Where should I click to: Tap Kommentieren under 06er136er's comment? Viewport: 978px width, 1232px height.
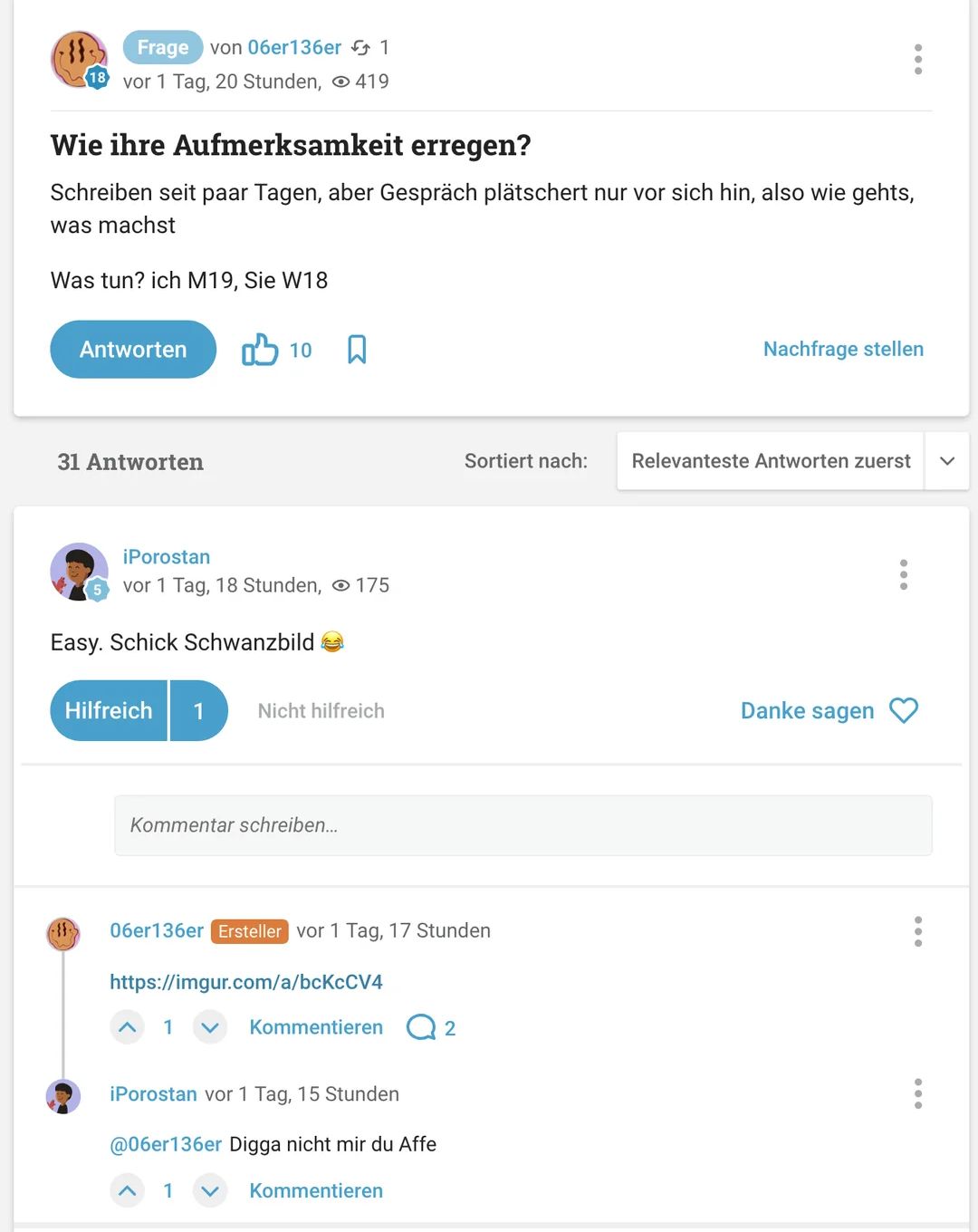click(x=316, y=1027)
